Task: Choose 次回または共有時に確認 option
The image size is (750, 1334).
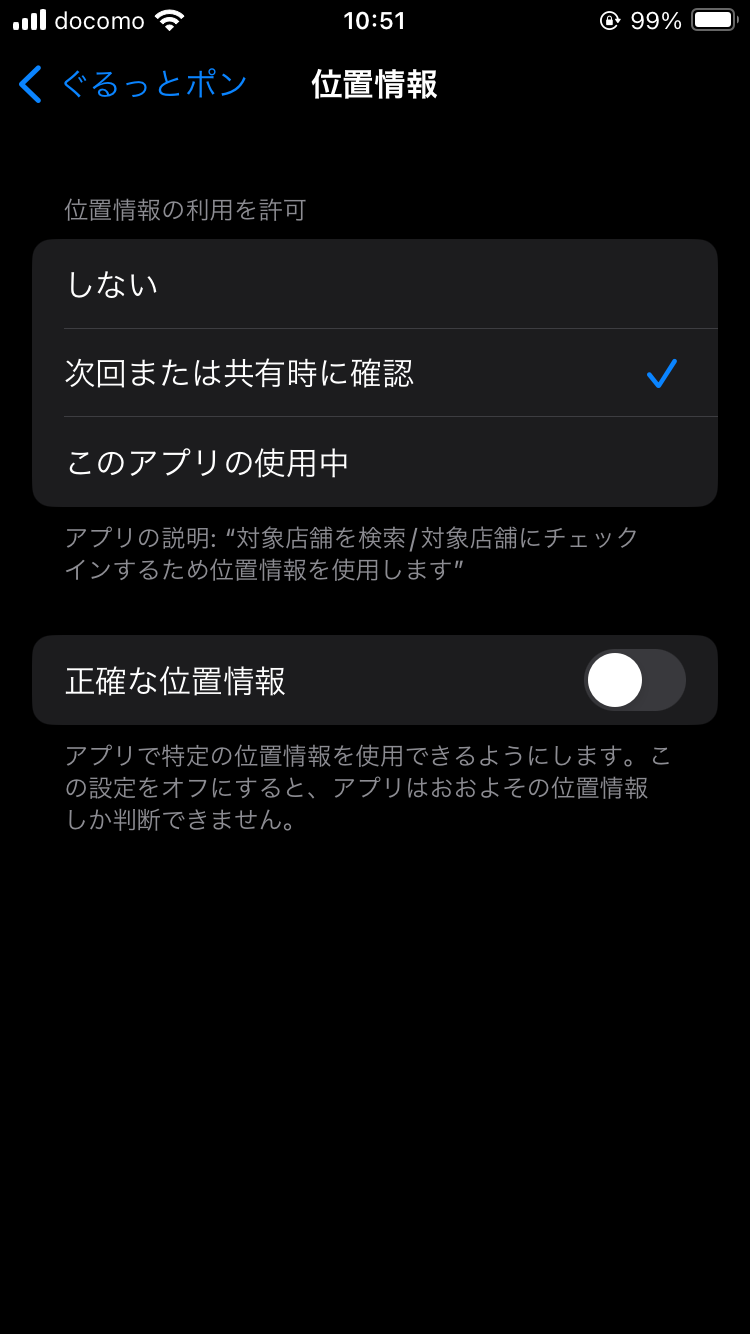Action: (x=375, y=373)
